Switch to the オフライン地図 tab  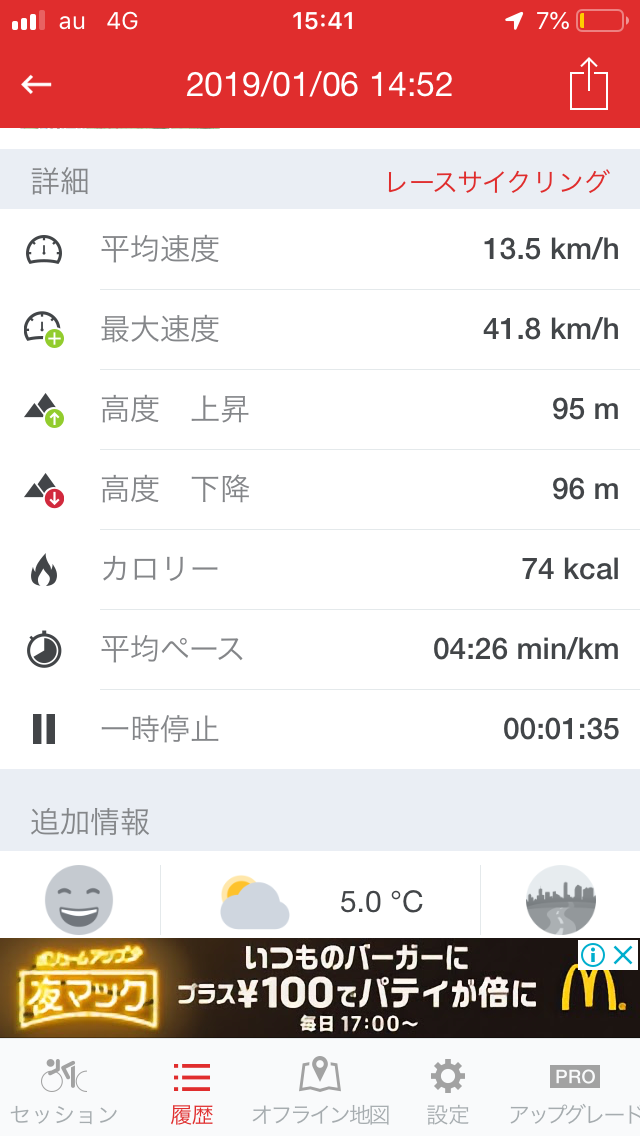[320, 1090]
